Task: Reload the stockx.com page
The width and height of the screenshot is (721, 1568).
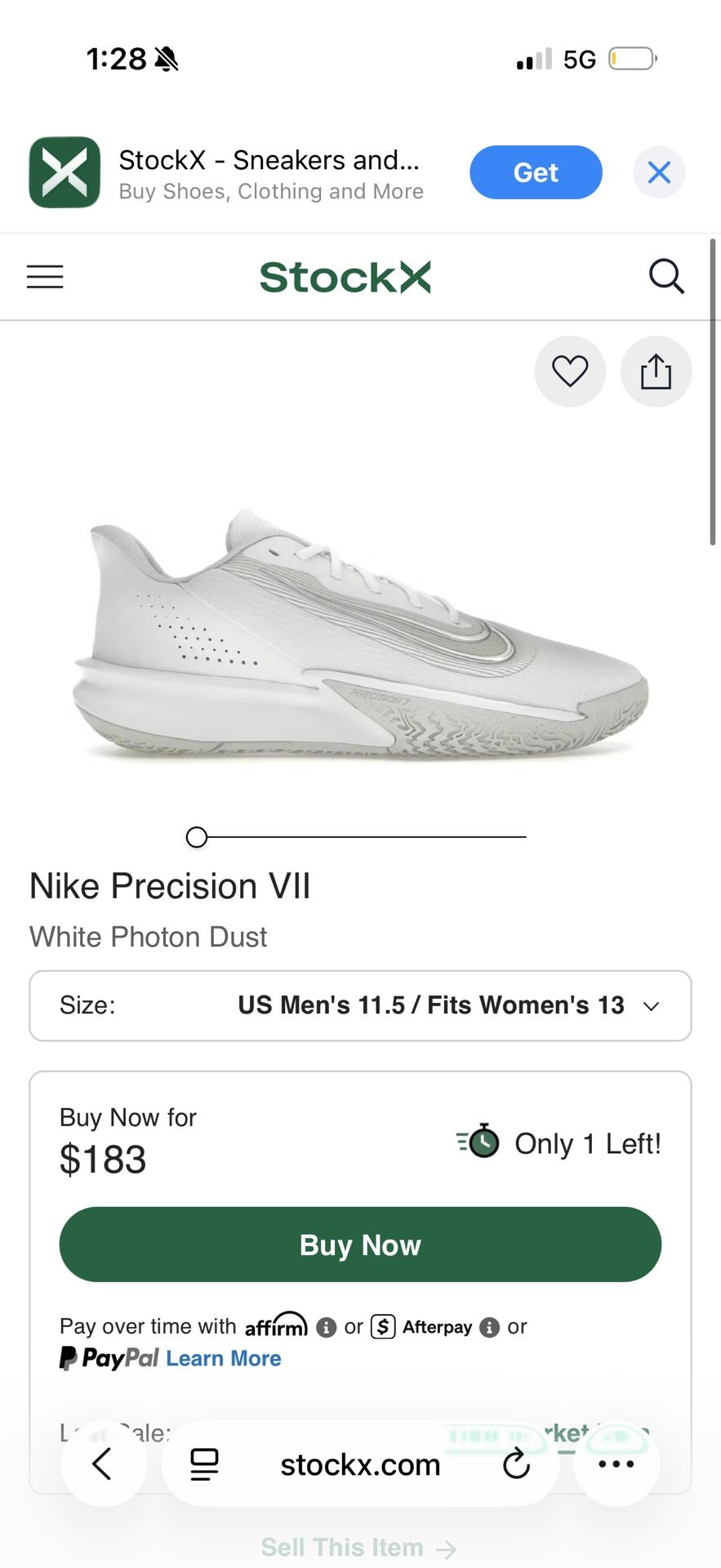Action: pos(516,1464)
